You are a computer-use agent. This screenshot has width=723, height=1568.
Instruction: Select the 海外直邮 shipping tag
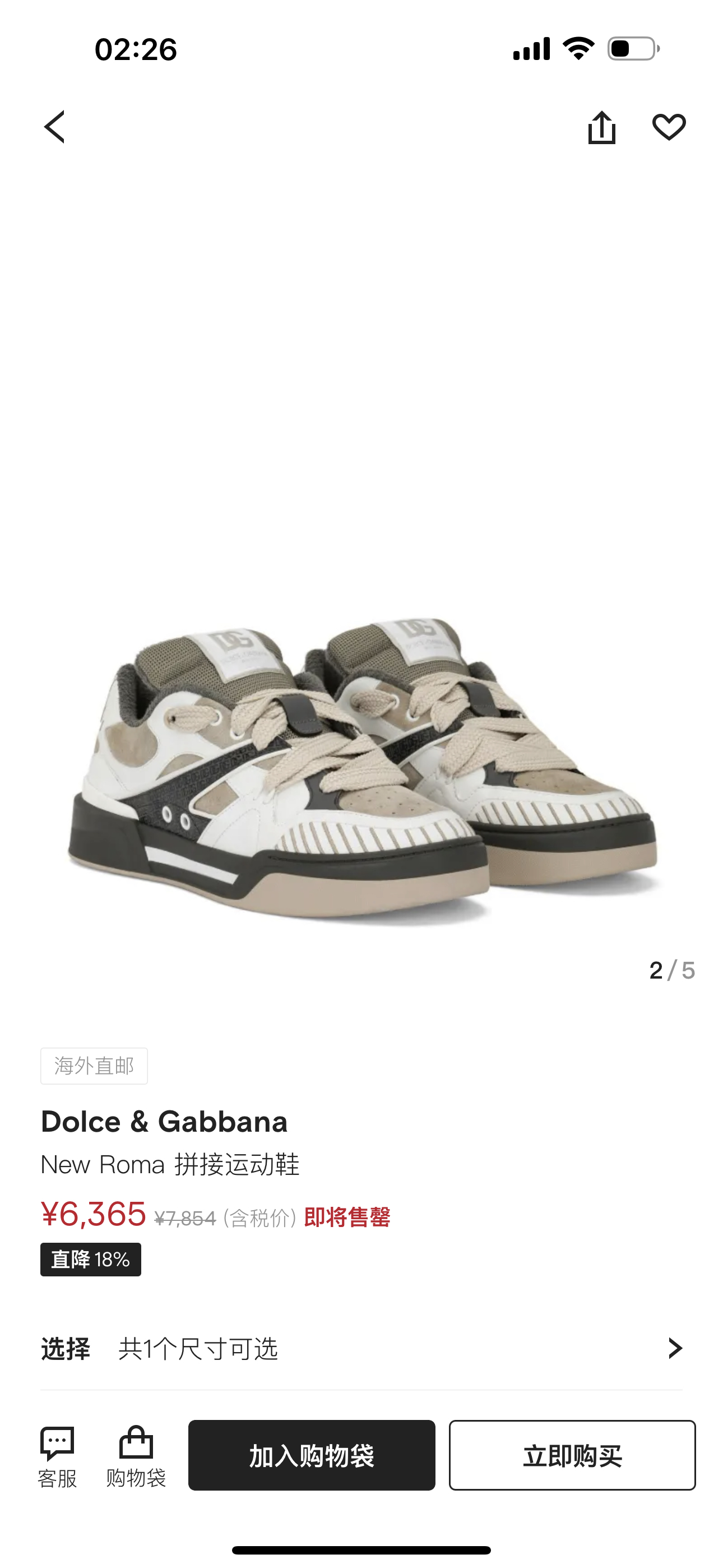point(94,1065)
